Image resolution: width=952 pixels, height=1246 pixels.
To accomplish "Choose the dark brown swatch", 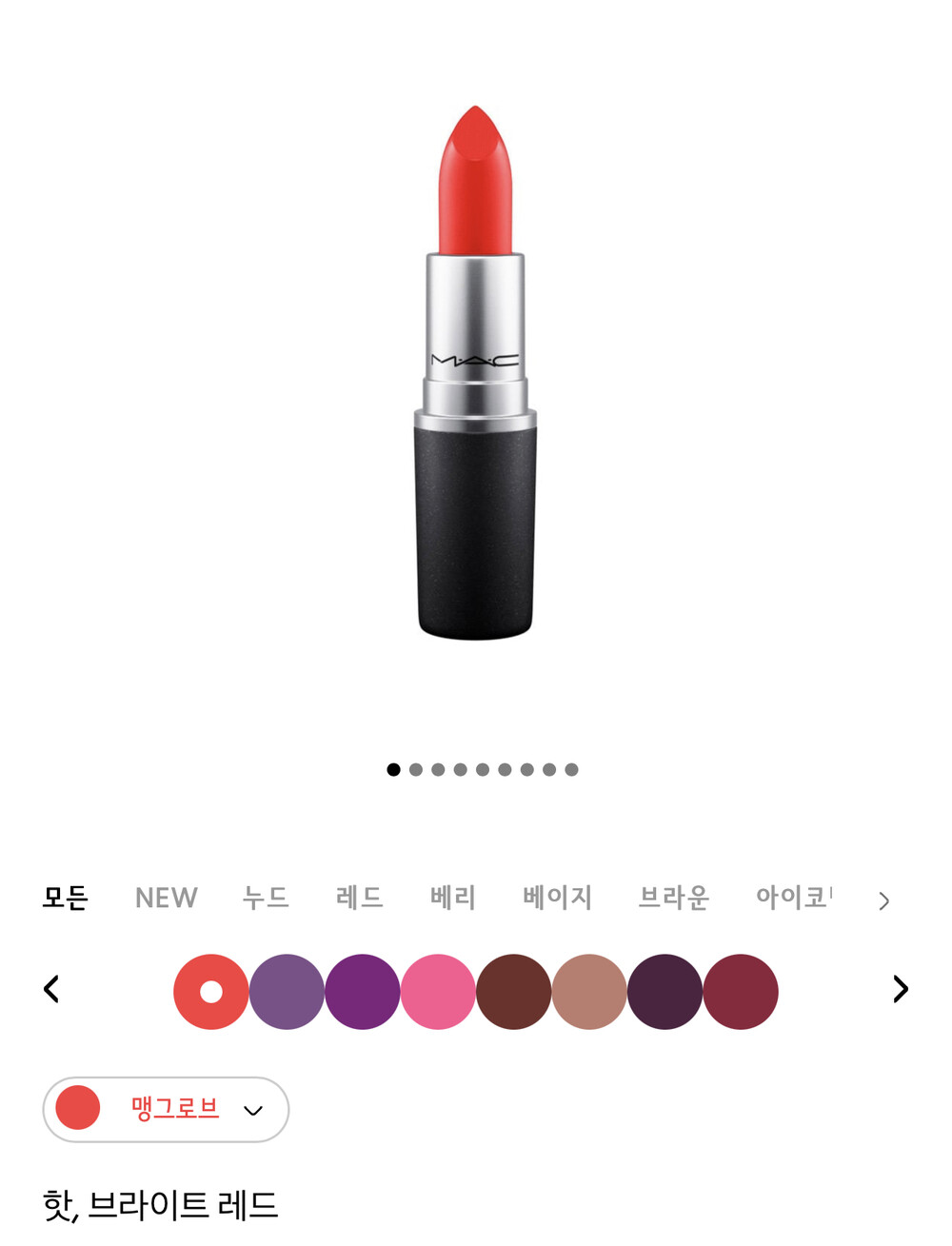I will (514, 992).
